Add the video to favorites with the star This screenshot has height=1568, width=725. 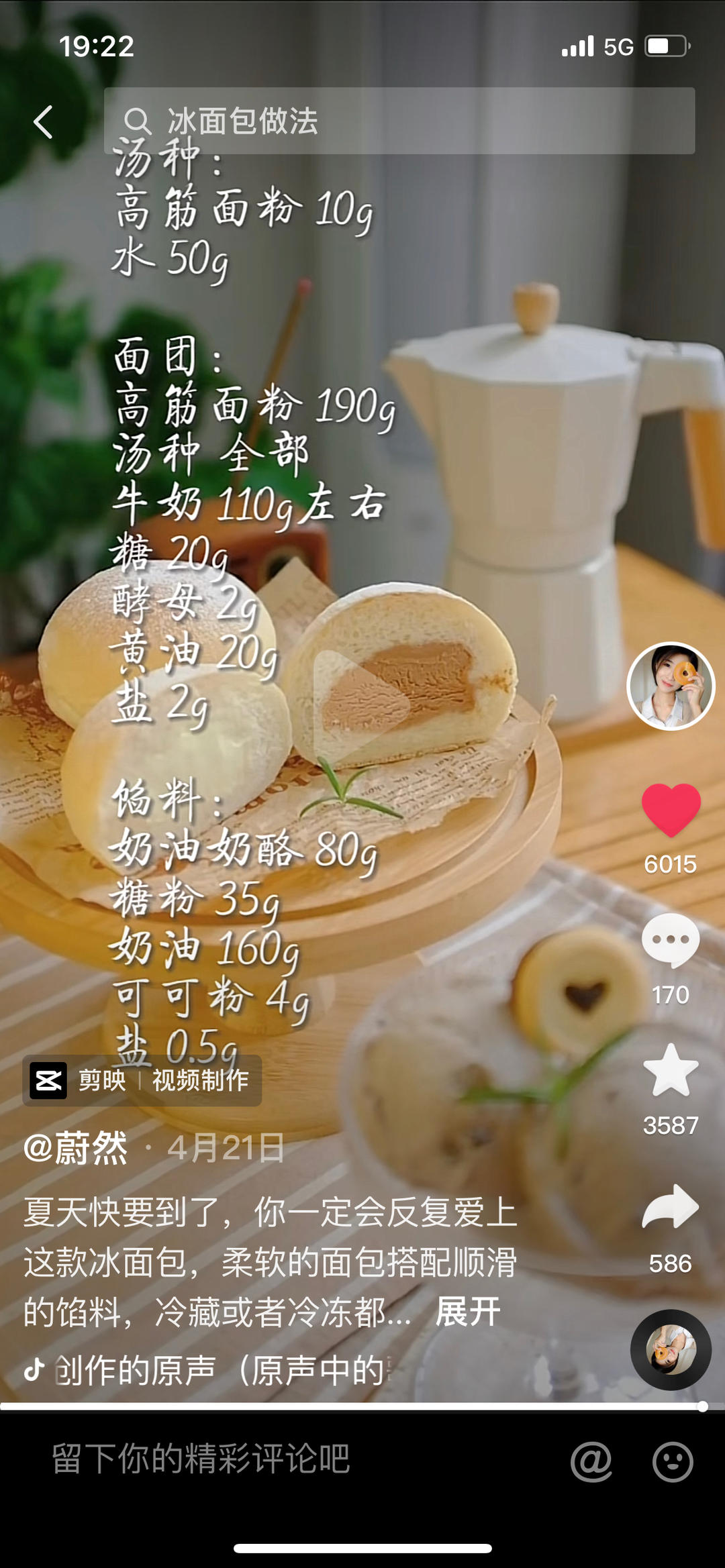(x=671, y=1071)
